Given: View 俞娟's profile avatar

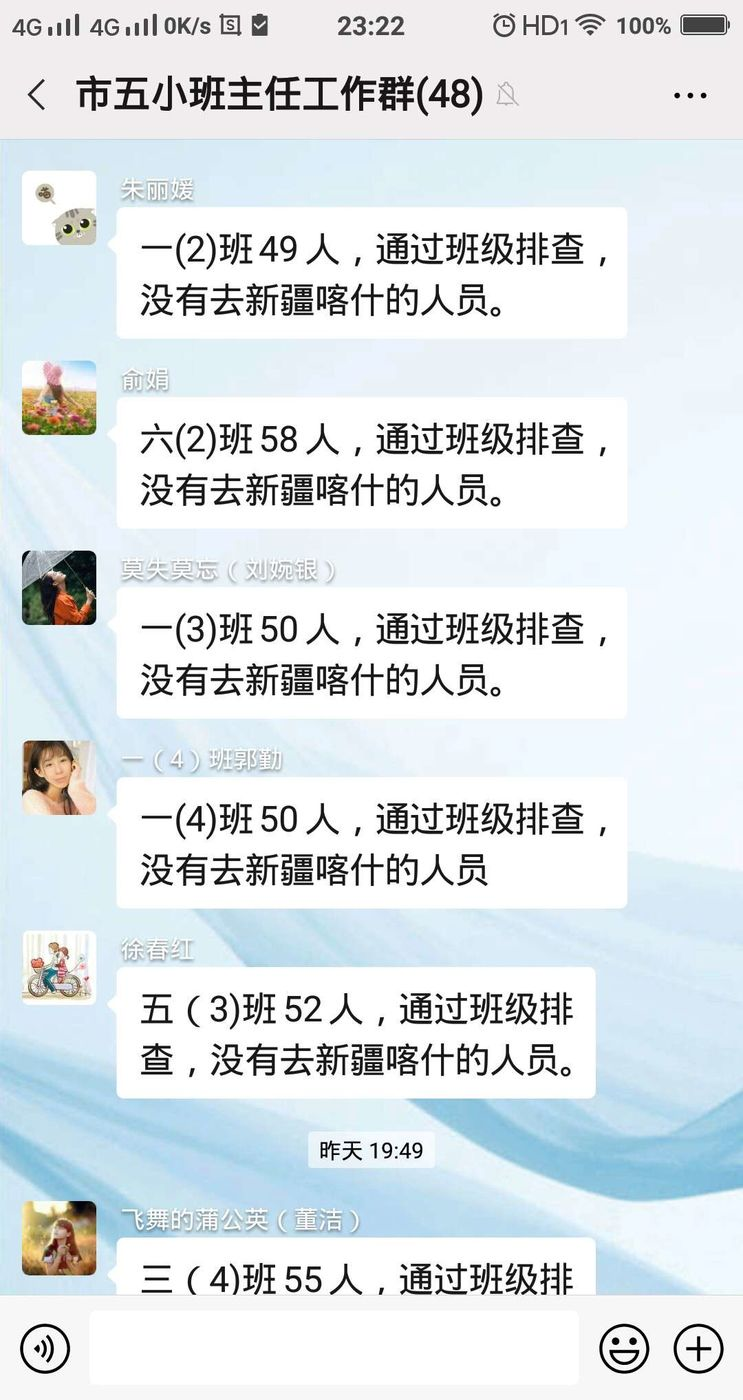Looking at the screenshot, I should (60, 398).
